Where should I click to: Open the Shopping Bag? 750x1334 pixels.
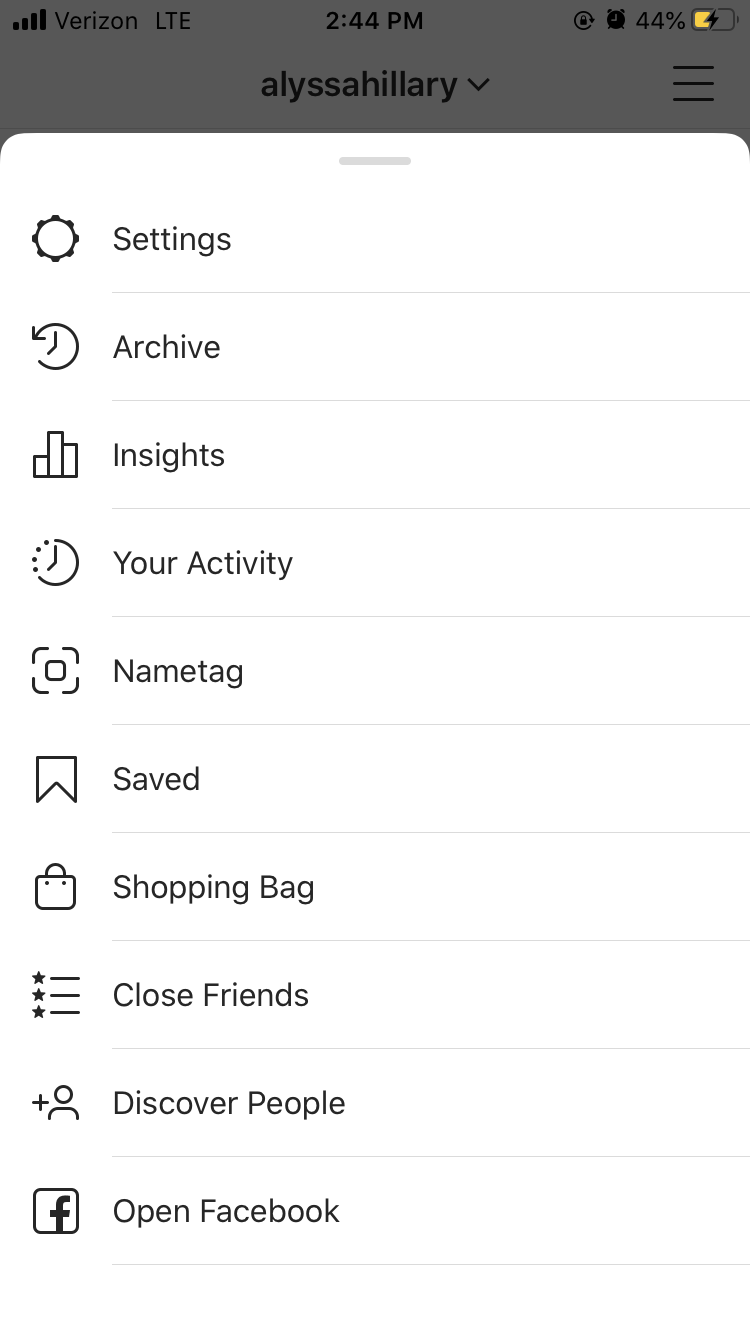click(375, 887)
